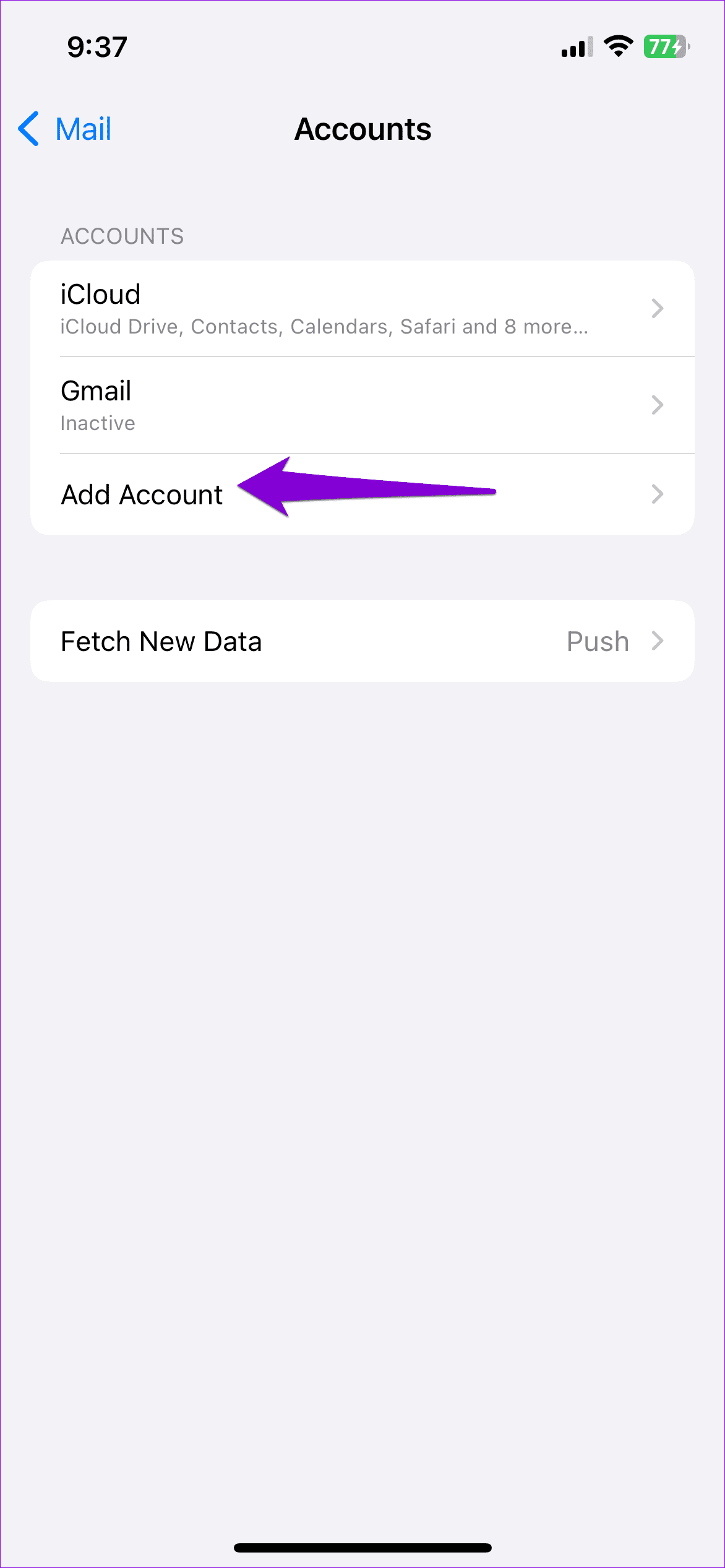725x1568 pixels.
Task: Tap the chevron next to Gmail
Action: click(x=658, y=404)
